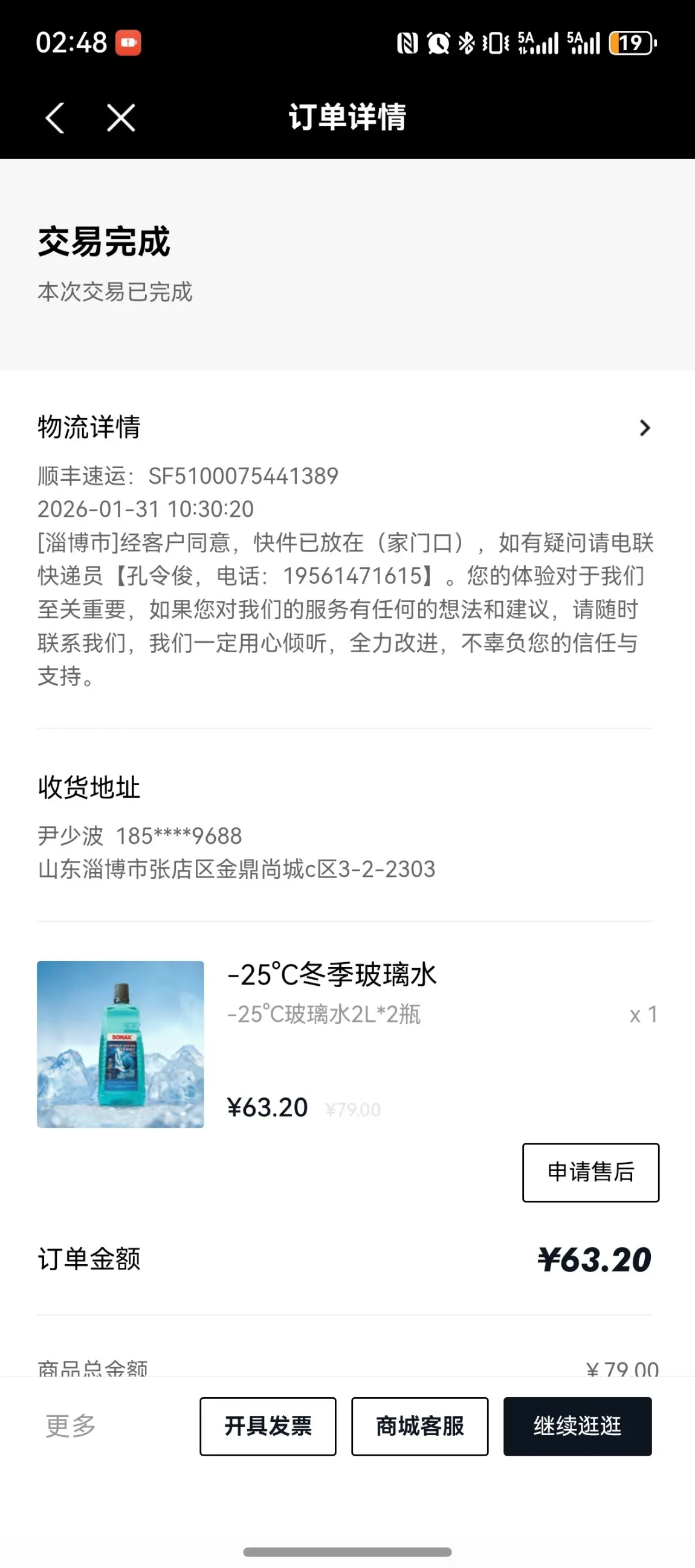Apply for after-sales service (申请售后)
The width and height of the screenshot is (695, 1568).
pyautogui.click(x=590, y=1172)
